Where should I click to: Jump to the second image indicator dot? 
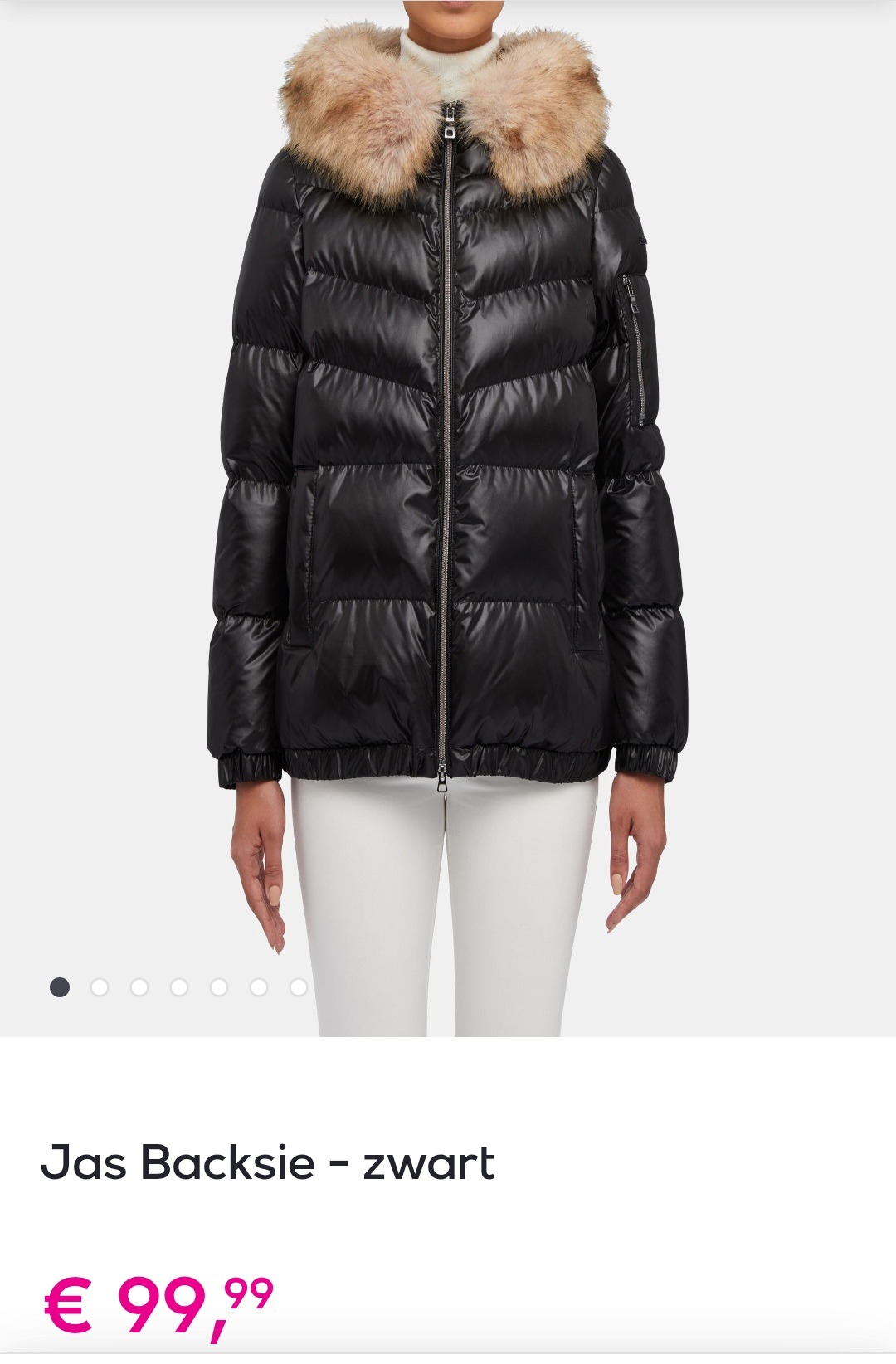coord(100,987)
